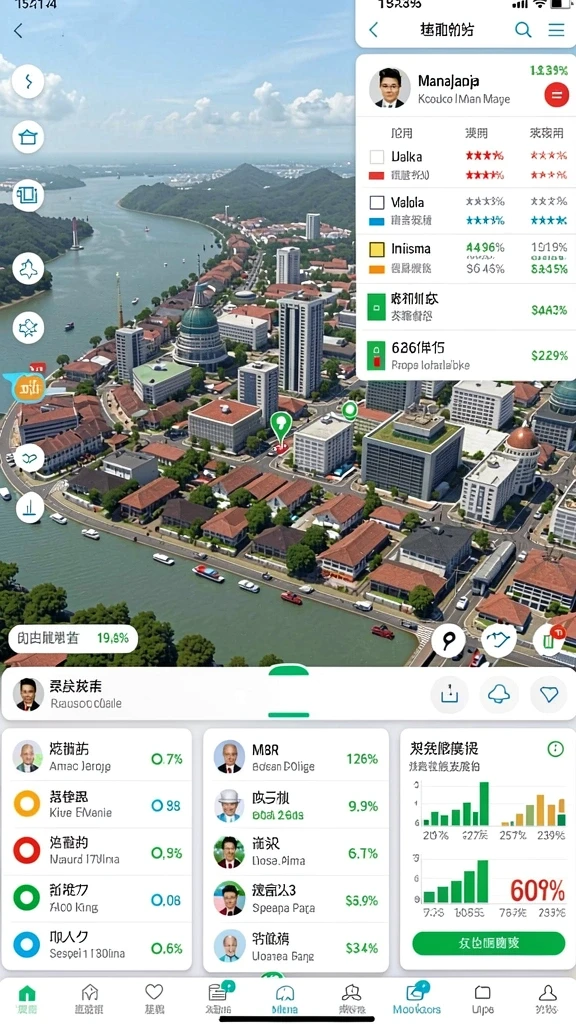Check the box next to Malola

(x=377, y=202)
